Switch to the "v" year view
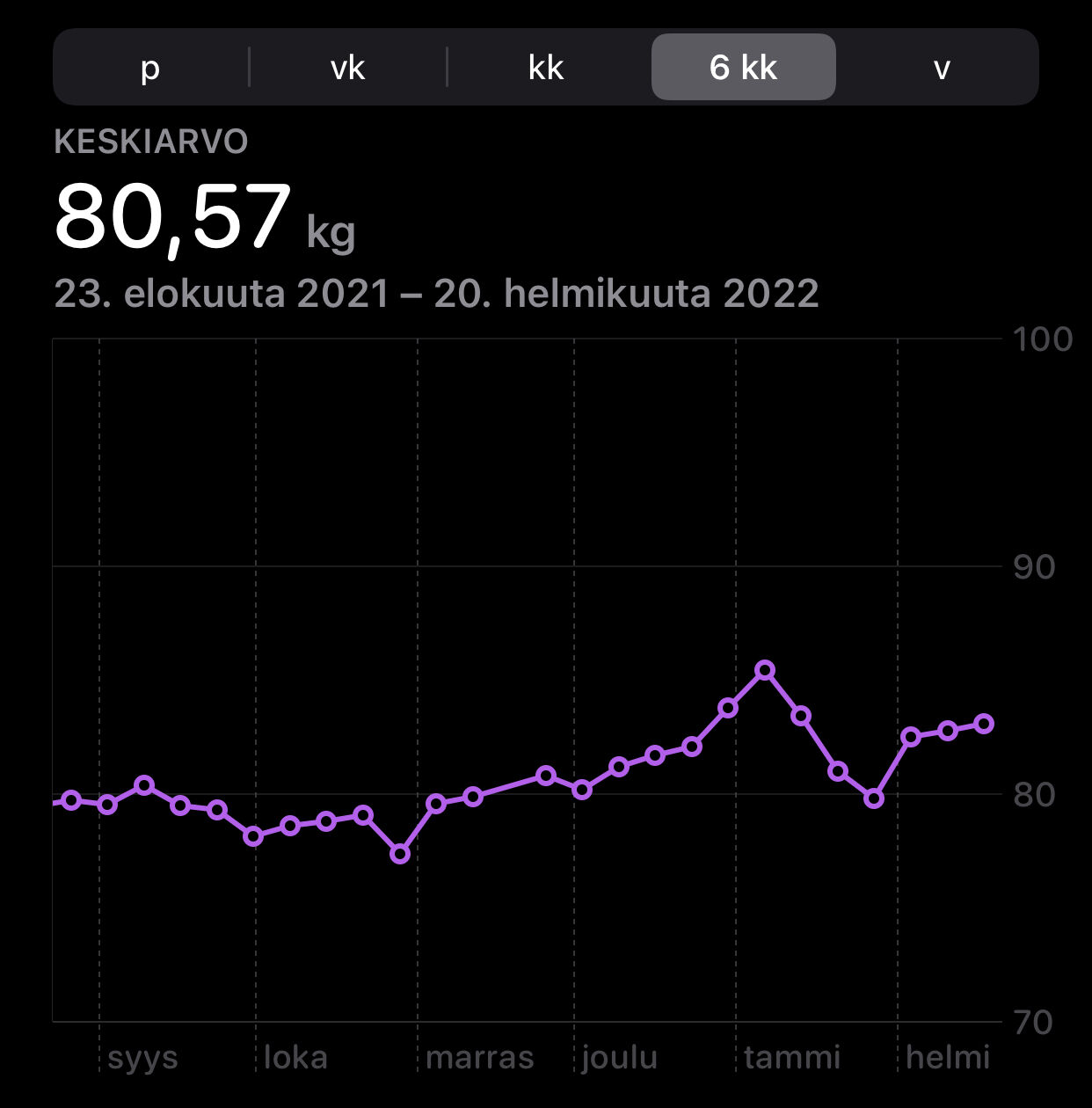This screenshot has height=1108, width=1092. (x=941, y=68)
